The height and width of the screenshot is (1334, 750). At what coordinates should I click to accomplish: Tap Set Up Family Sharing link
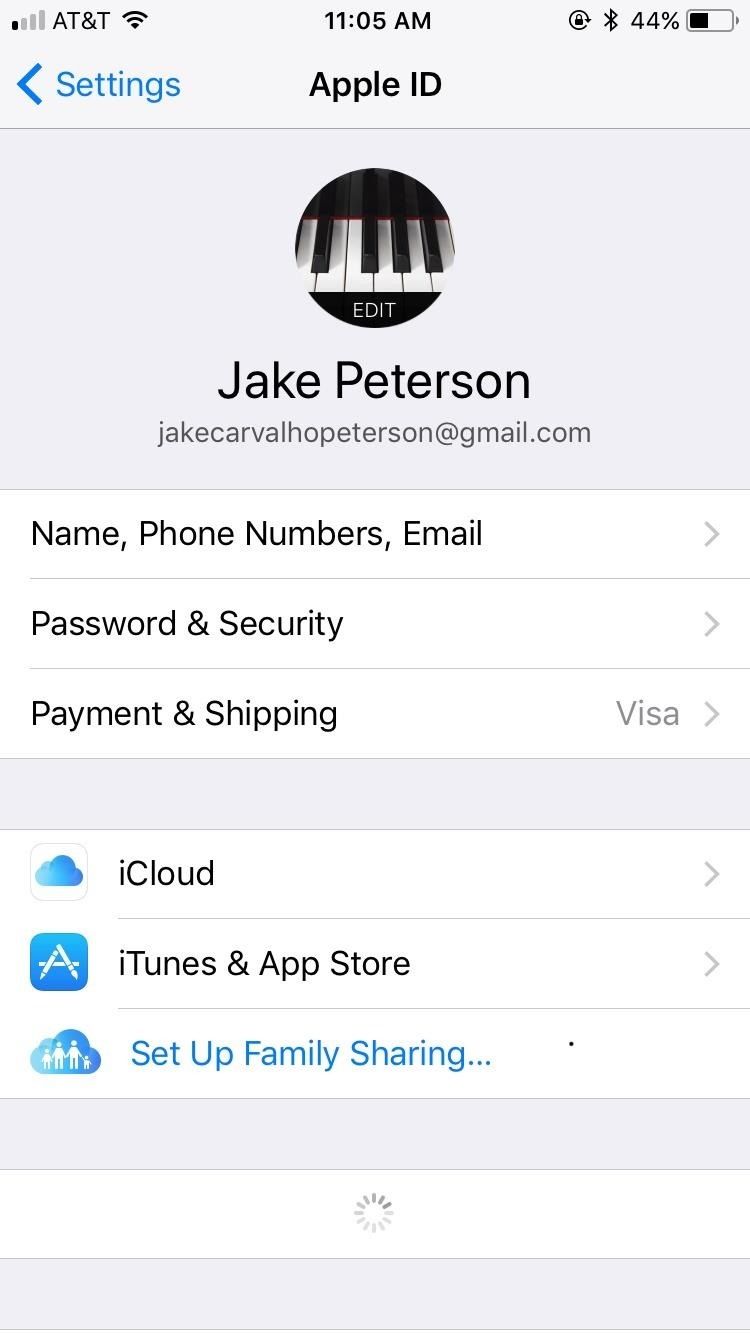[x=310, y=1052]
